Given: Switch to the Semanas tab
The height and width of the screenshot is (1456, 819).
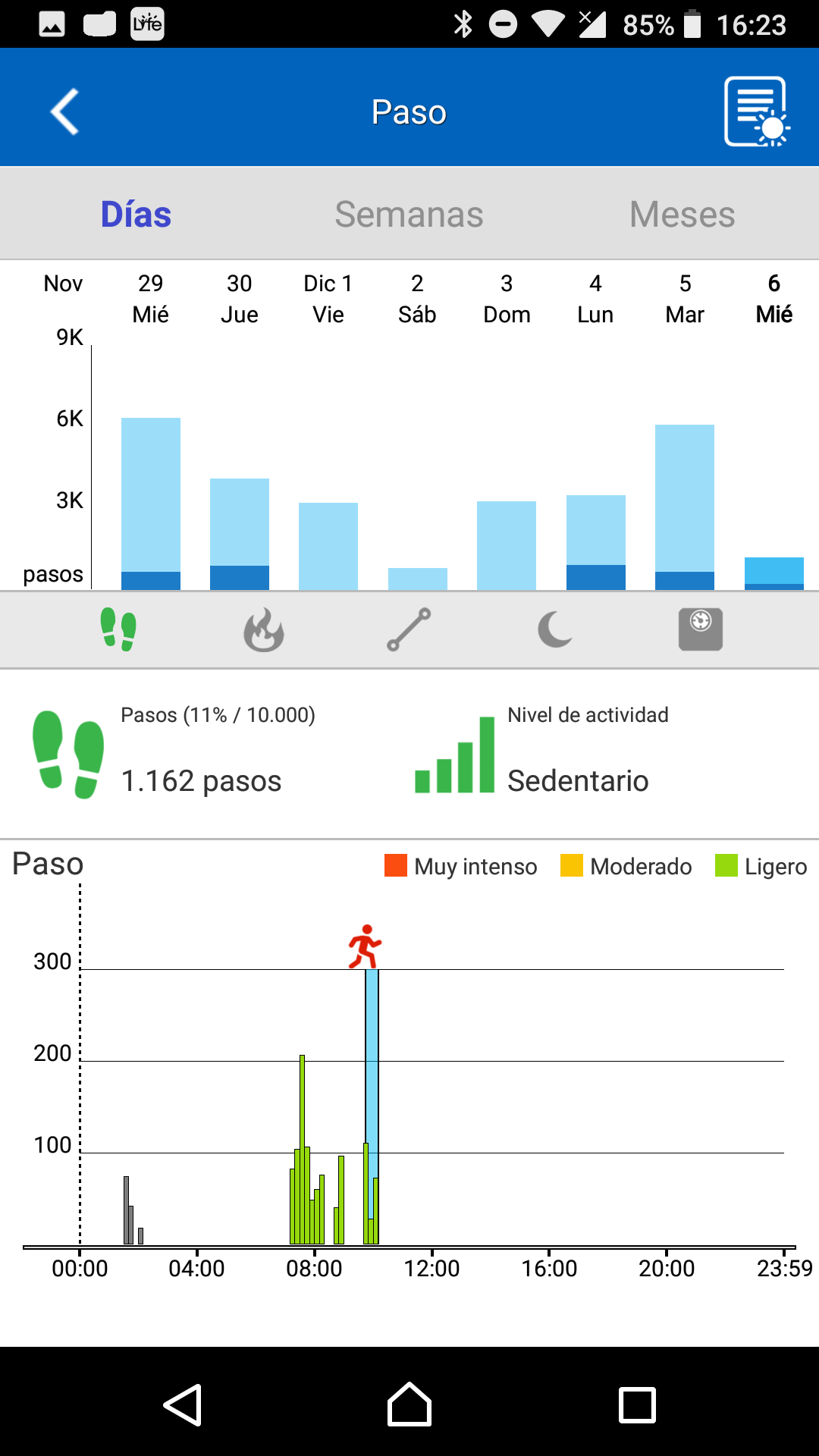Looking at the screenshot, I should pos(409,215).
